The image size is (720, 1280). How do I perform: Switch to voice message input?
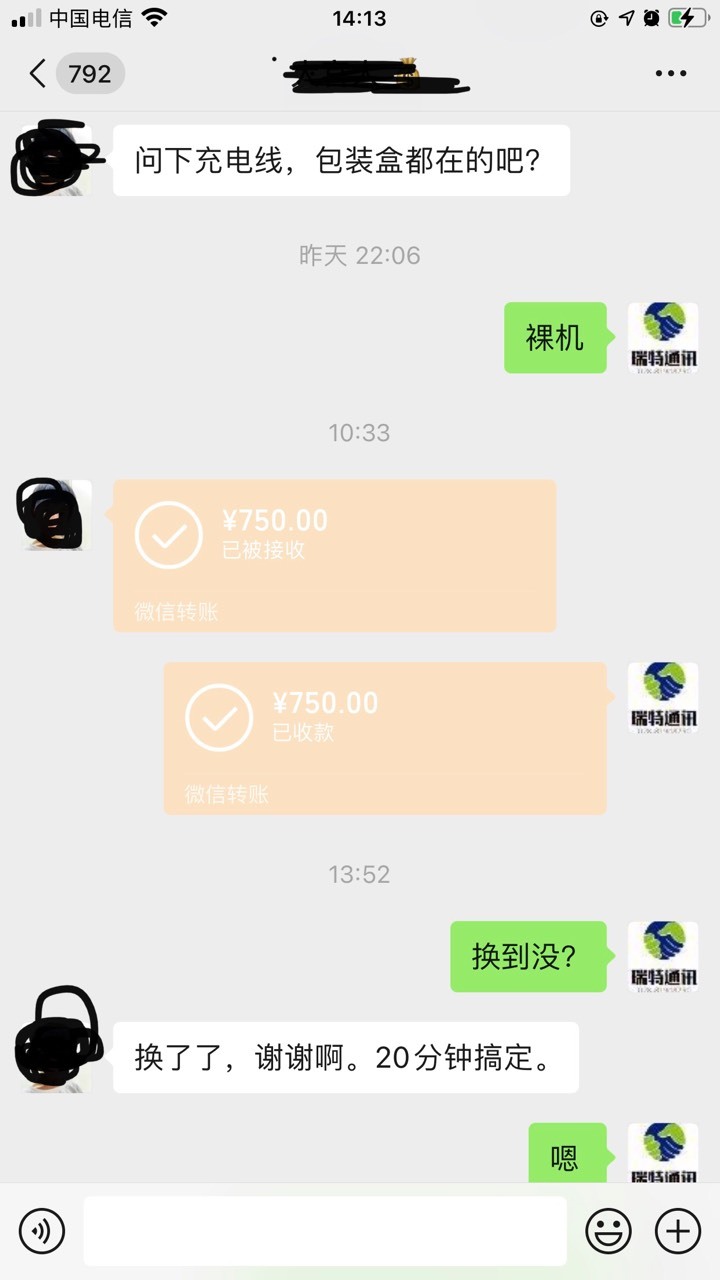[x=41, y=1230]
